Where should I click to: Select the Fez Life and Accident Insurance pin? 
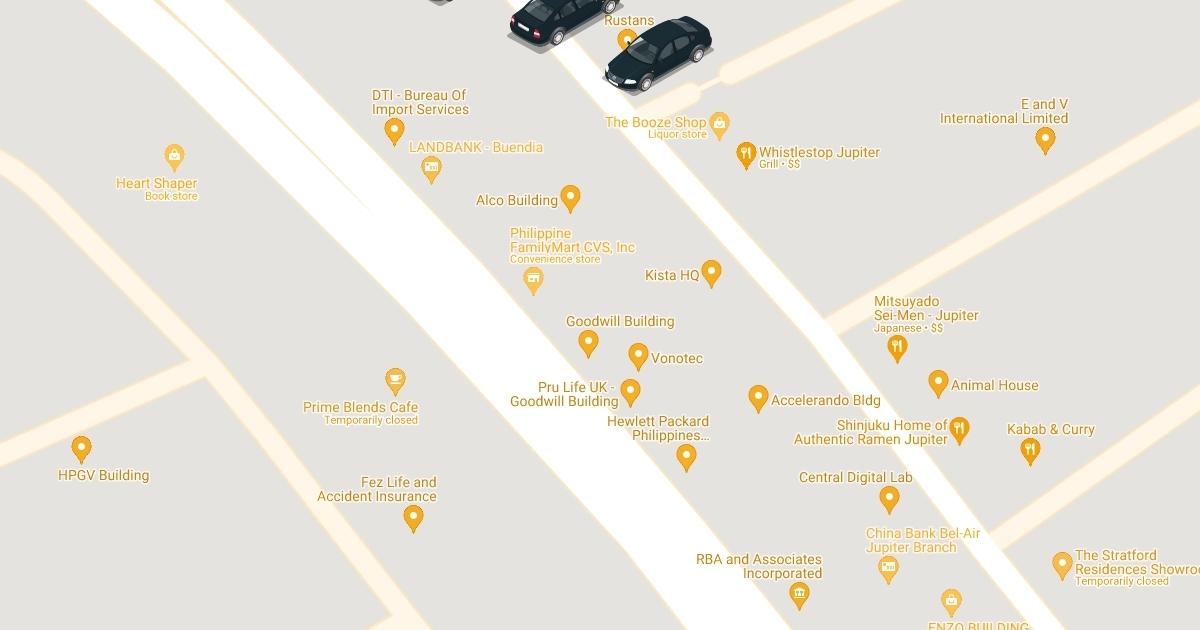(413, 517)
